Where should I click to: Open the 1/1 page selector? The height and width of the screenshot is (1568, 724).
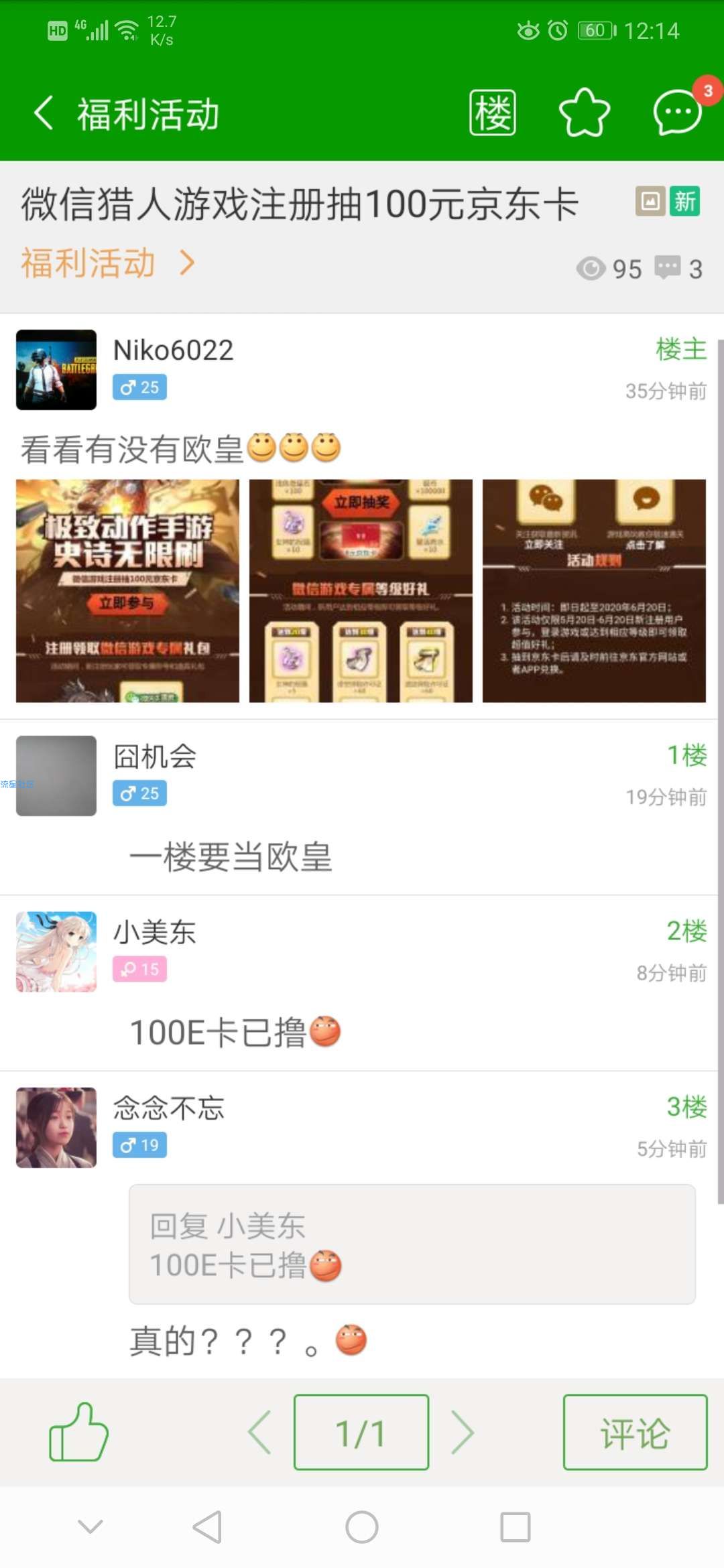point(361,1432)
